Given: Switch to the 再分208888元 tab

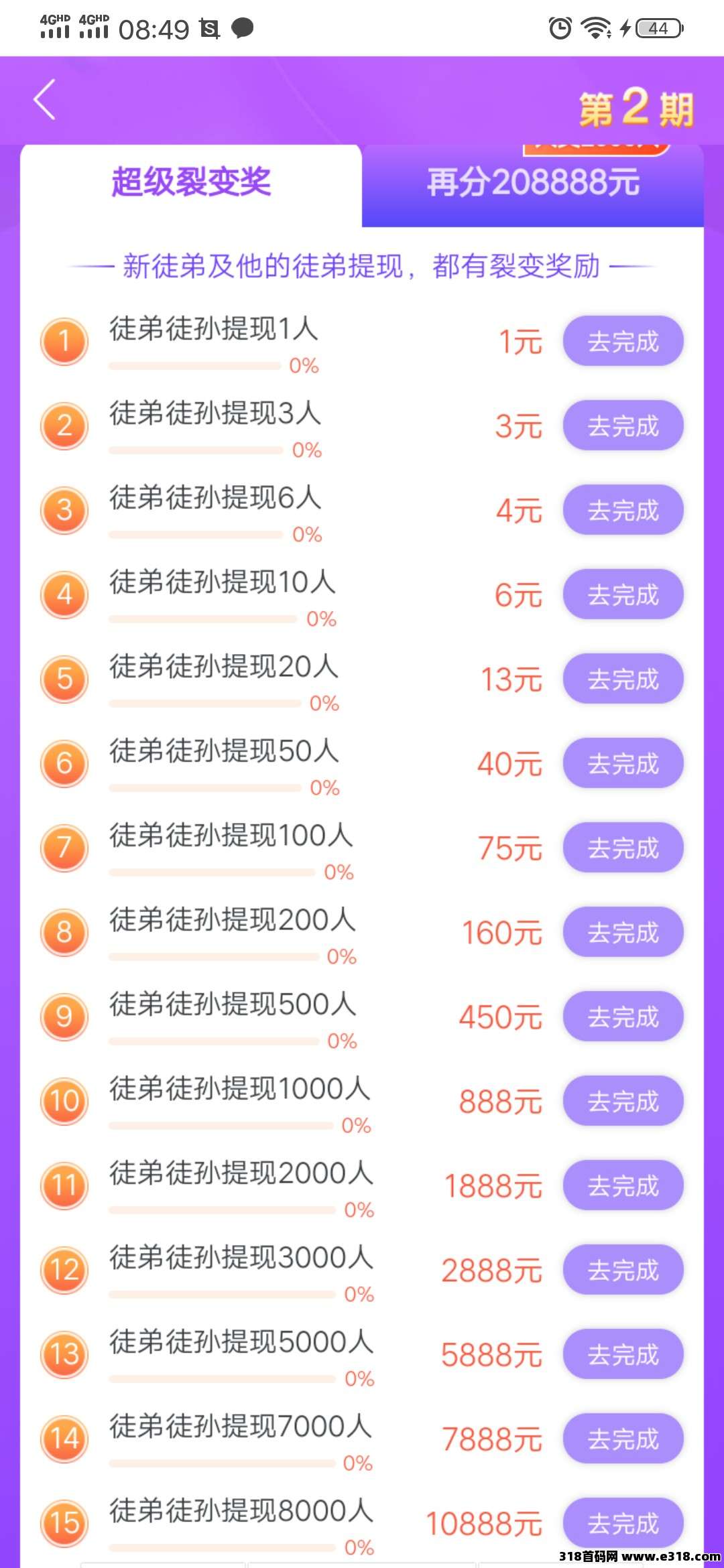Looking at the screenshot, I should coord(533,182).
